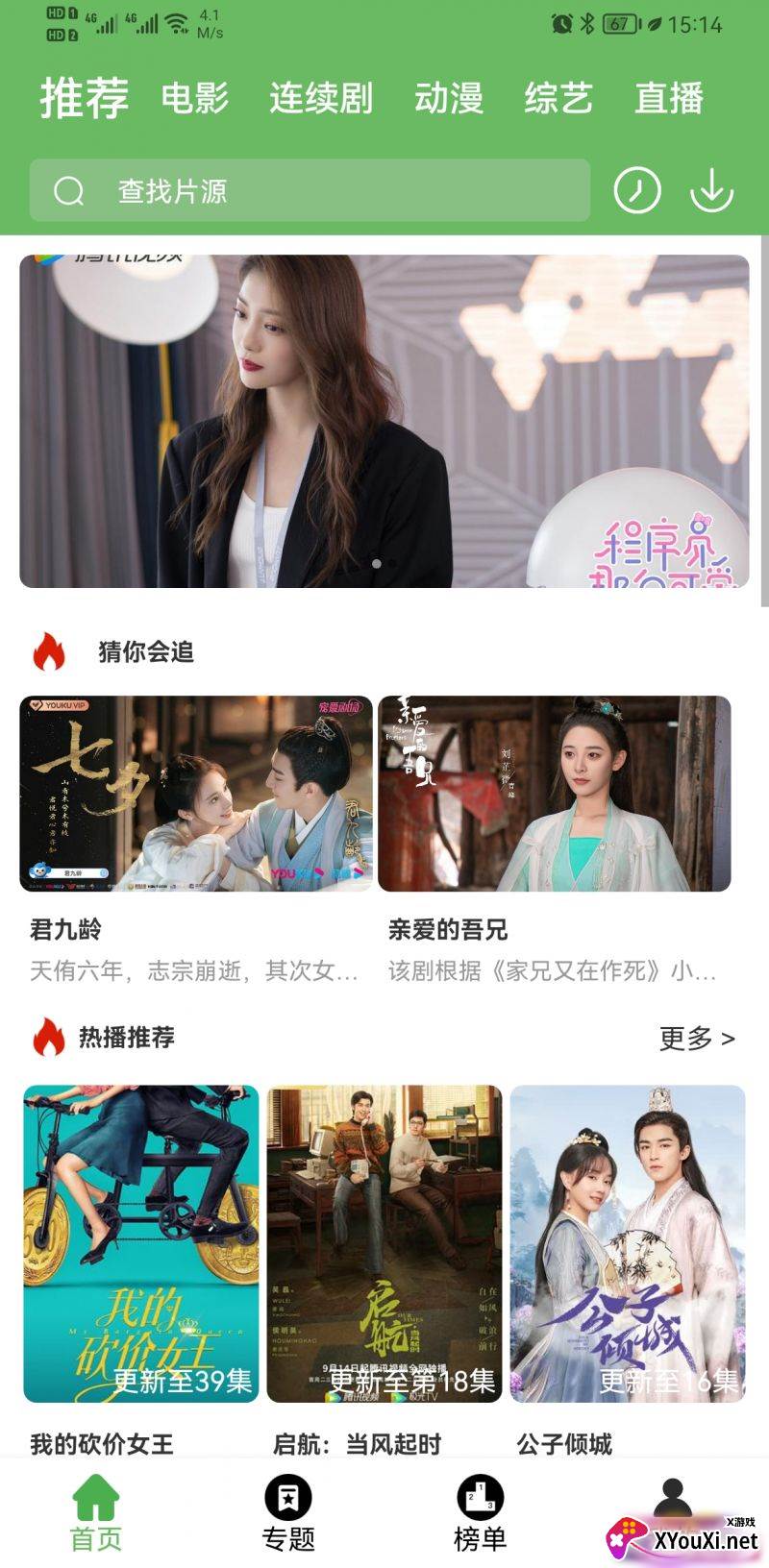Screen dimensions: 769x1568
Task: View 更多 hot recommendations
Action: 697,1038
